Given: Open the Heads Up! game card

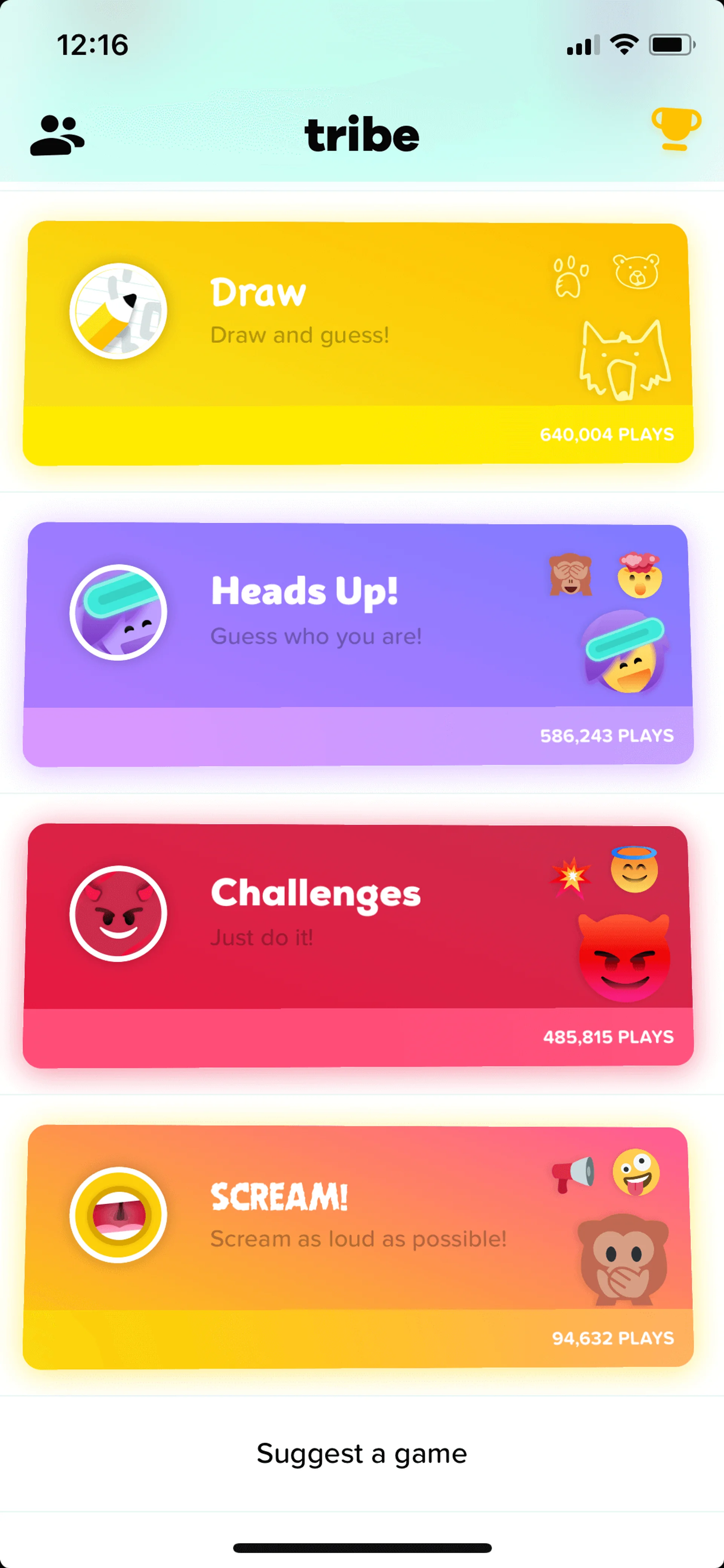Looking at the screenshot, I should pyautogui.click(x=358, y=644).
